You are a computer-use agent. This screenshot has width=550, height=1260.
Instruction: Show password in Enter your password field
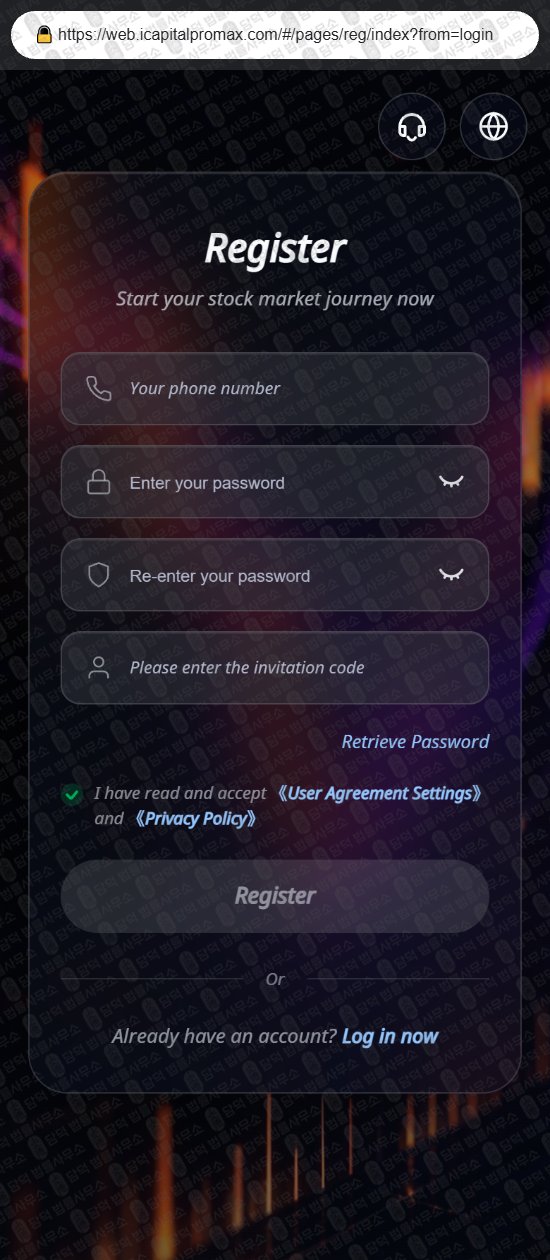[x=452, y=482]
